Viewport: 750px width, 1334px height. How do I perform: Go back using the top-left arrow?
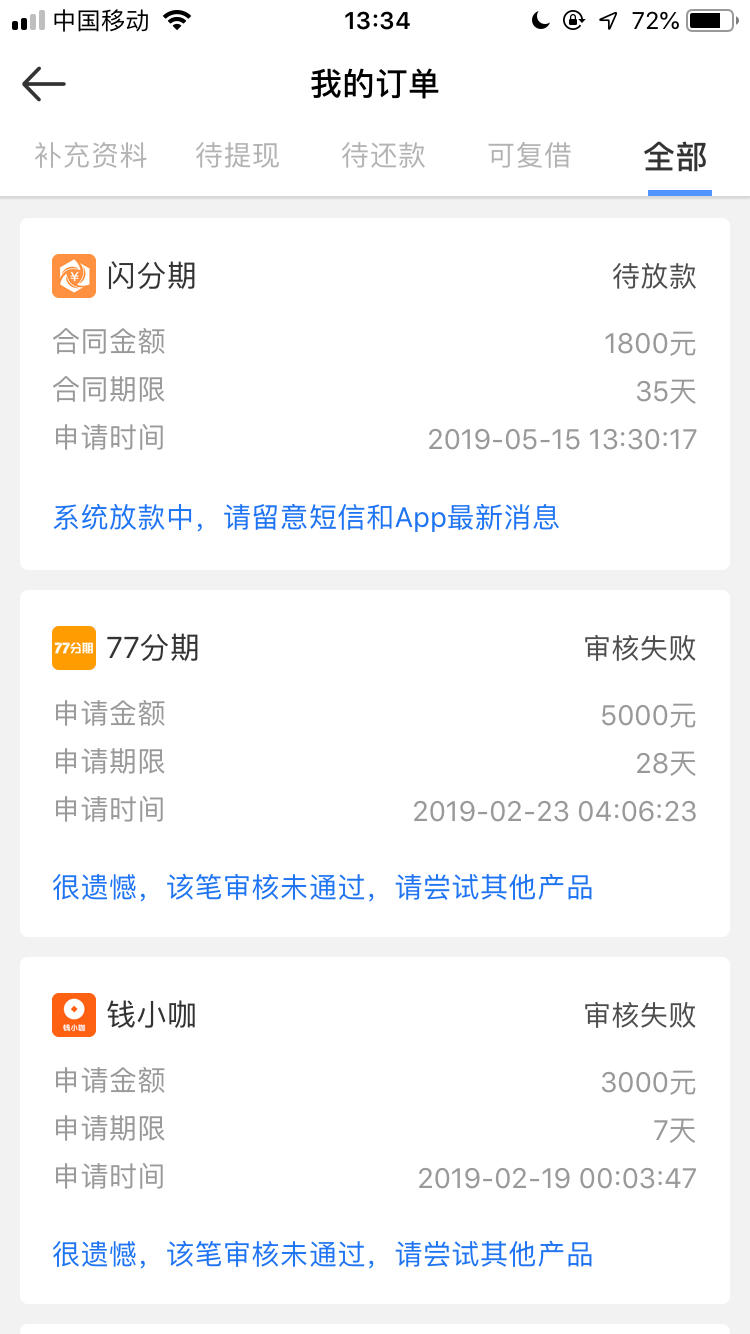click(44, 85)
